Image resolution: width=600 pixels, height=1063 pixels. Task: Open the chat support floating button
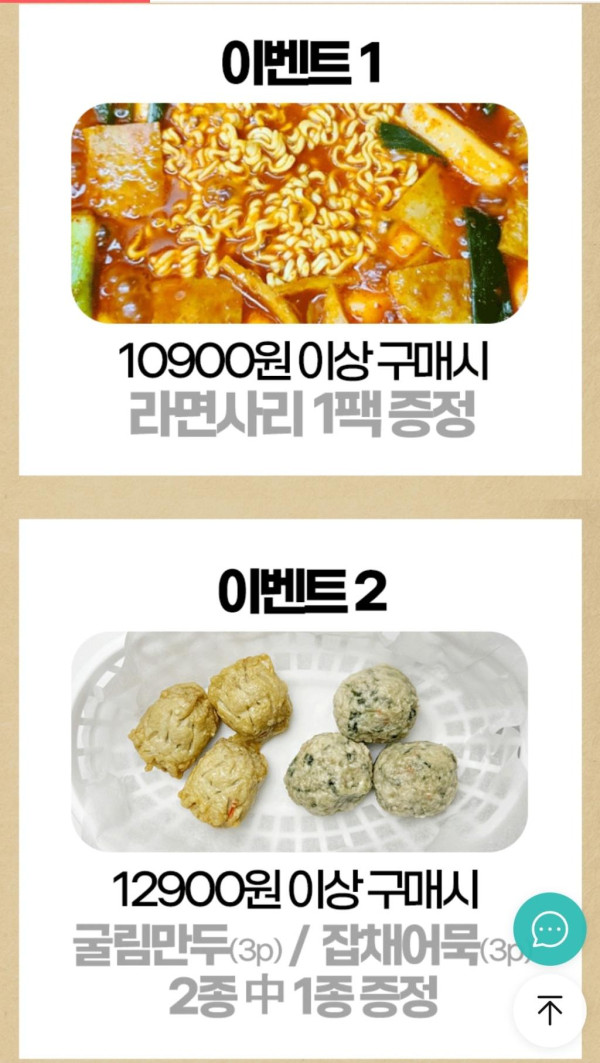coord(549,929)
